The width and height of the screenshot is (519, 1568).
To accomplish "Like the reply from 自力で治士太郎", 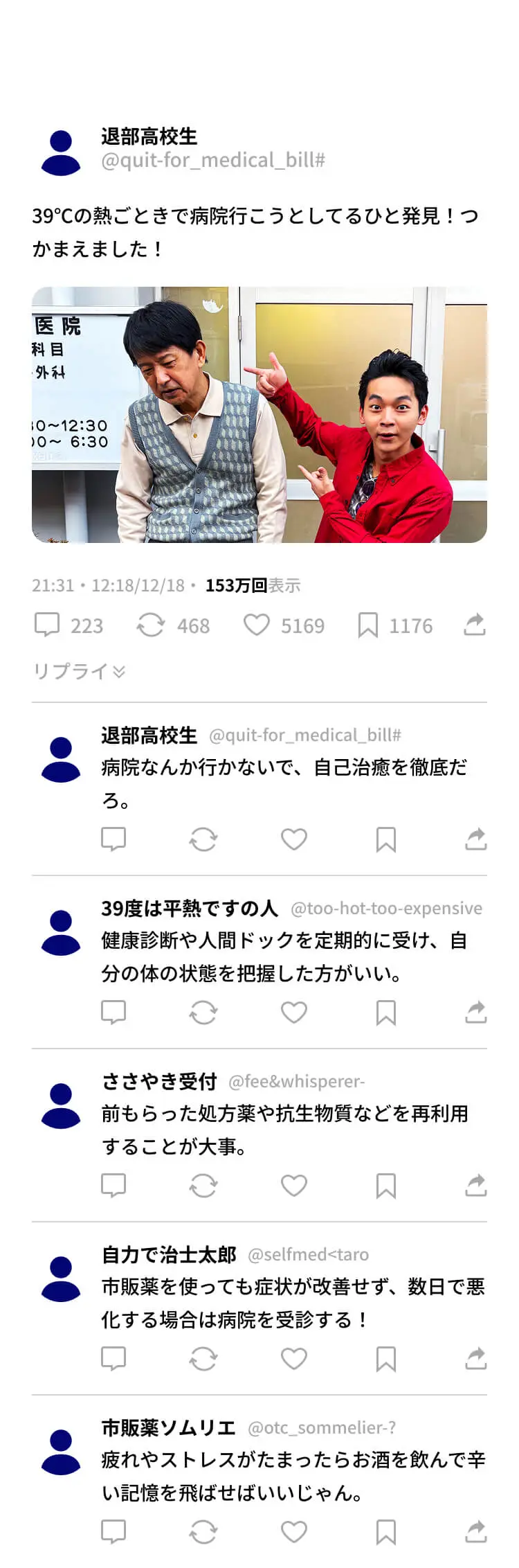I will [x=293, y=1359].
